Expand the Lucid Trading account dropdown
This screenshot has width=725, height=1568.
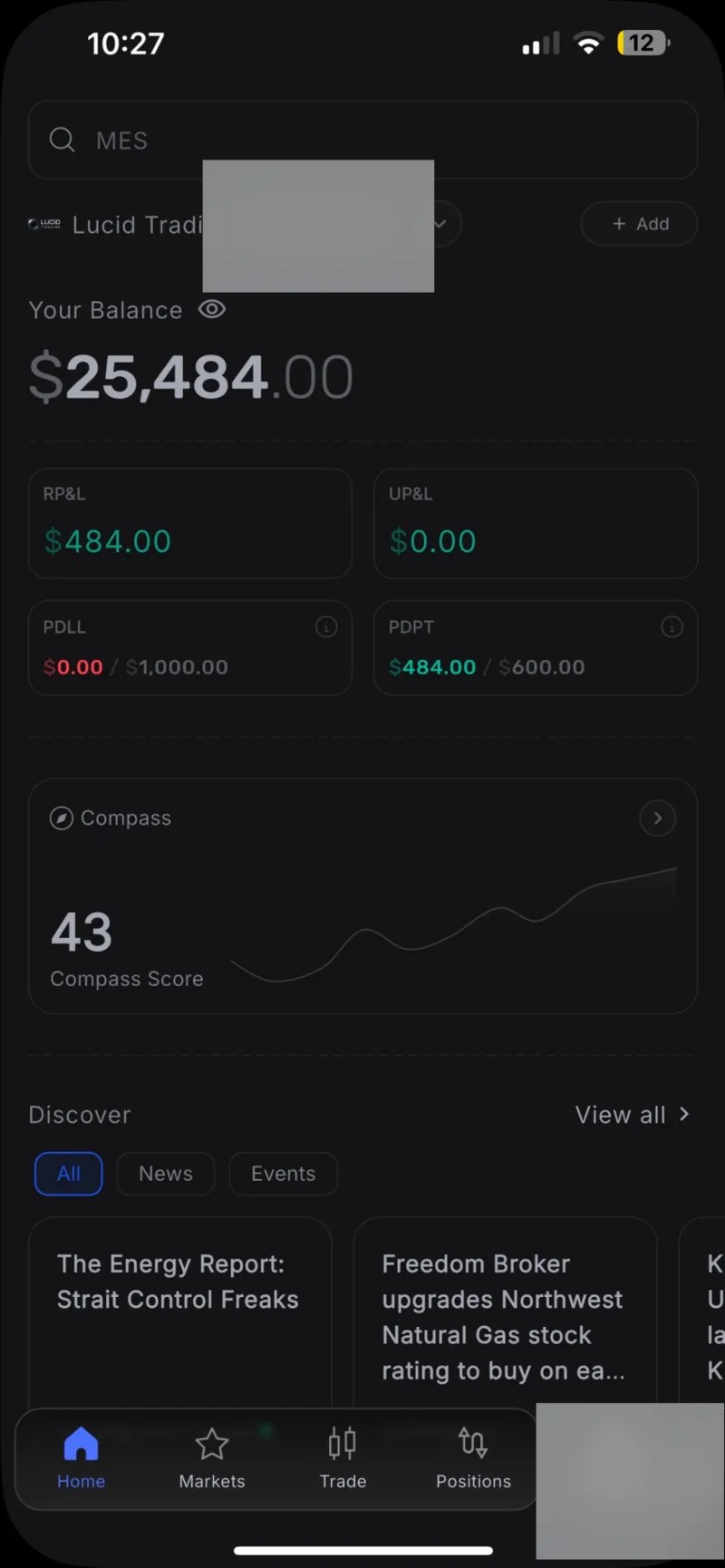point(441,224)
